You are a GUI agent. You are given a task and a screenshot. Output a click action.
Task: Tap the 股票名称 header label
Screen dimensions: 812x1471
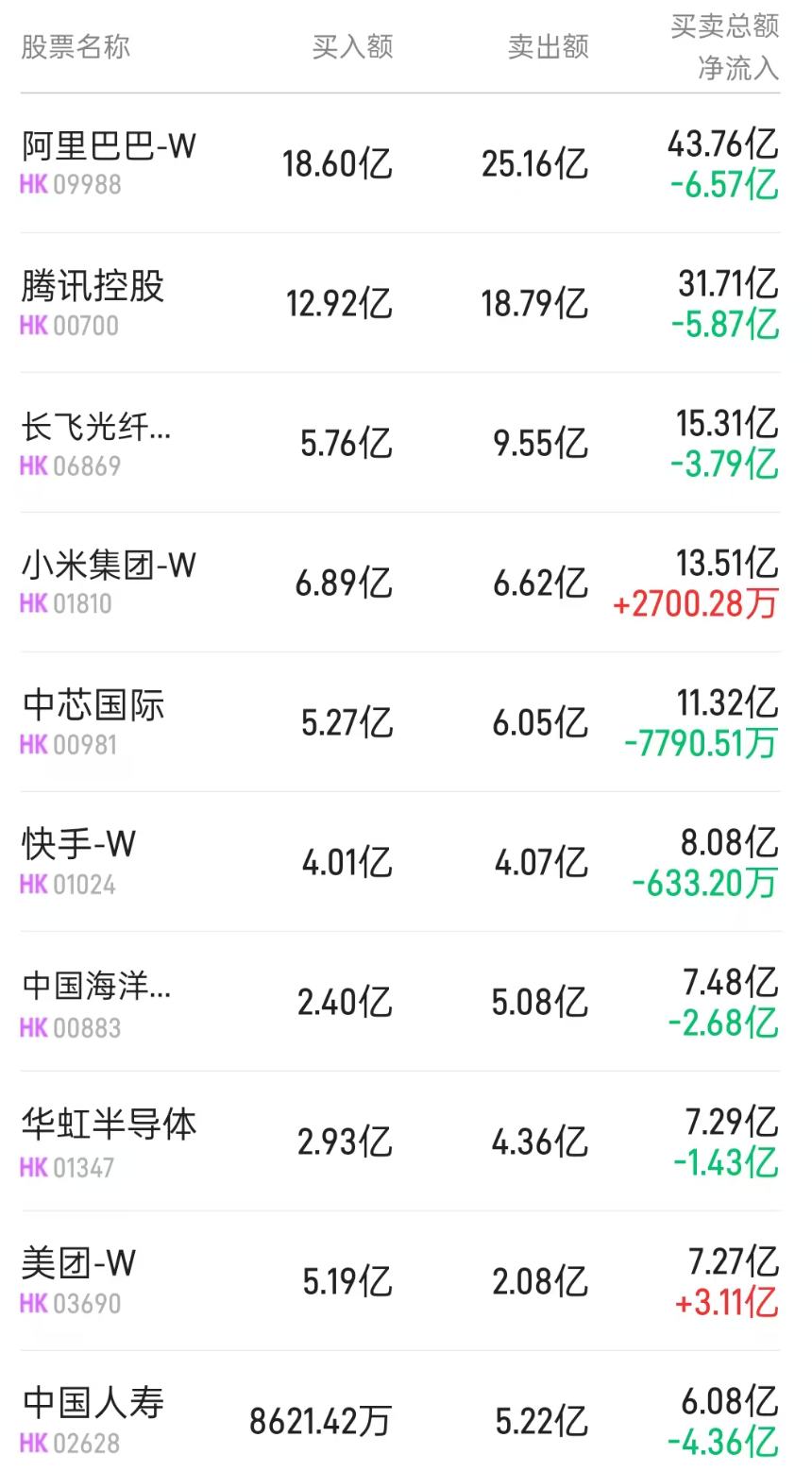click(77, 44)
